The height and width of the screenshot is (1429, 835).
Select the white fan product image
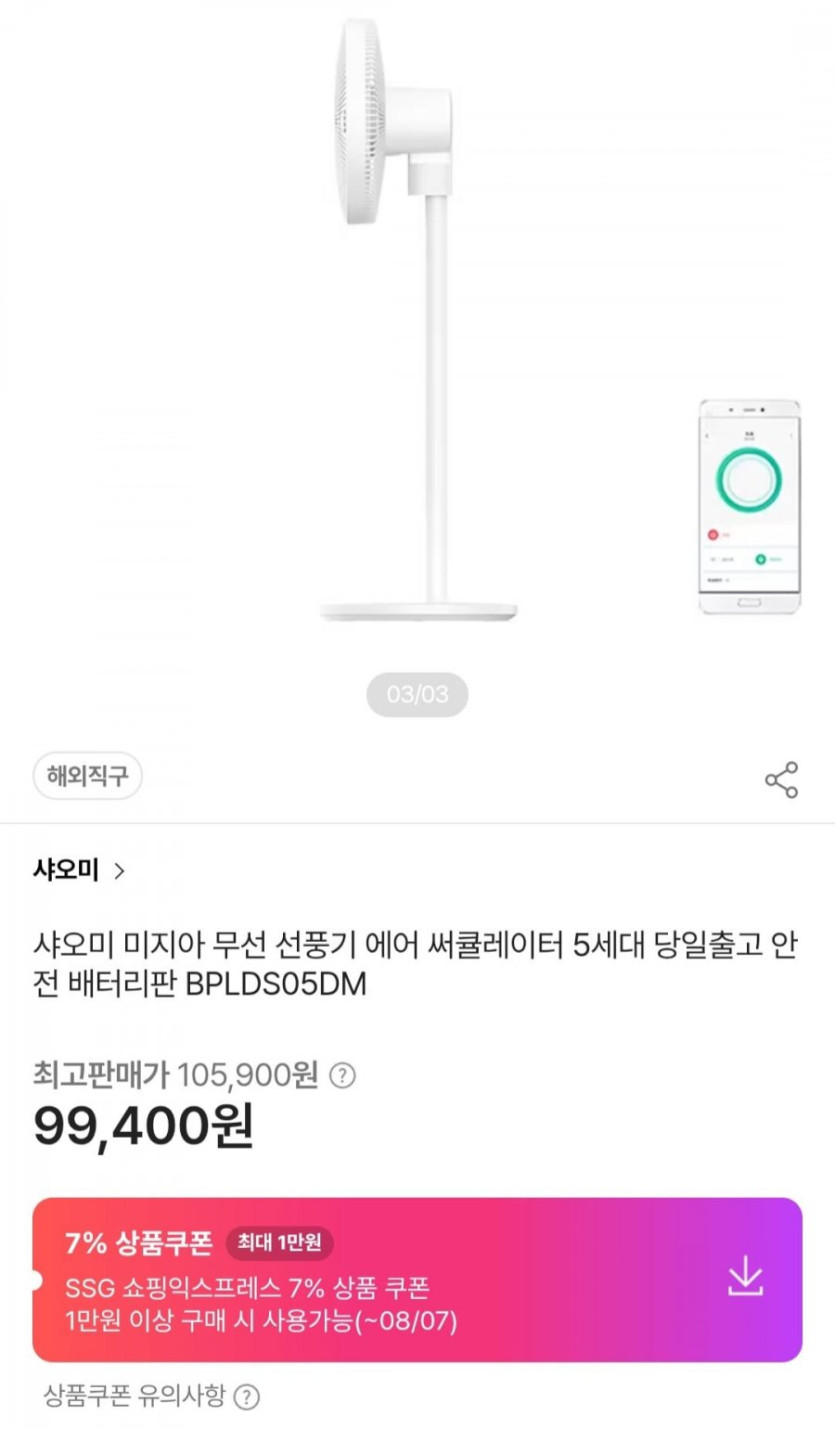click(415, 320)
